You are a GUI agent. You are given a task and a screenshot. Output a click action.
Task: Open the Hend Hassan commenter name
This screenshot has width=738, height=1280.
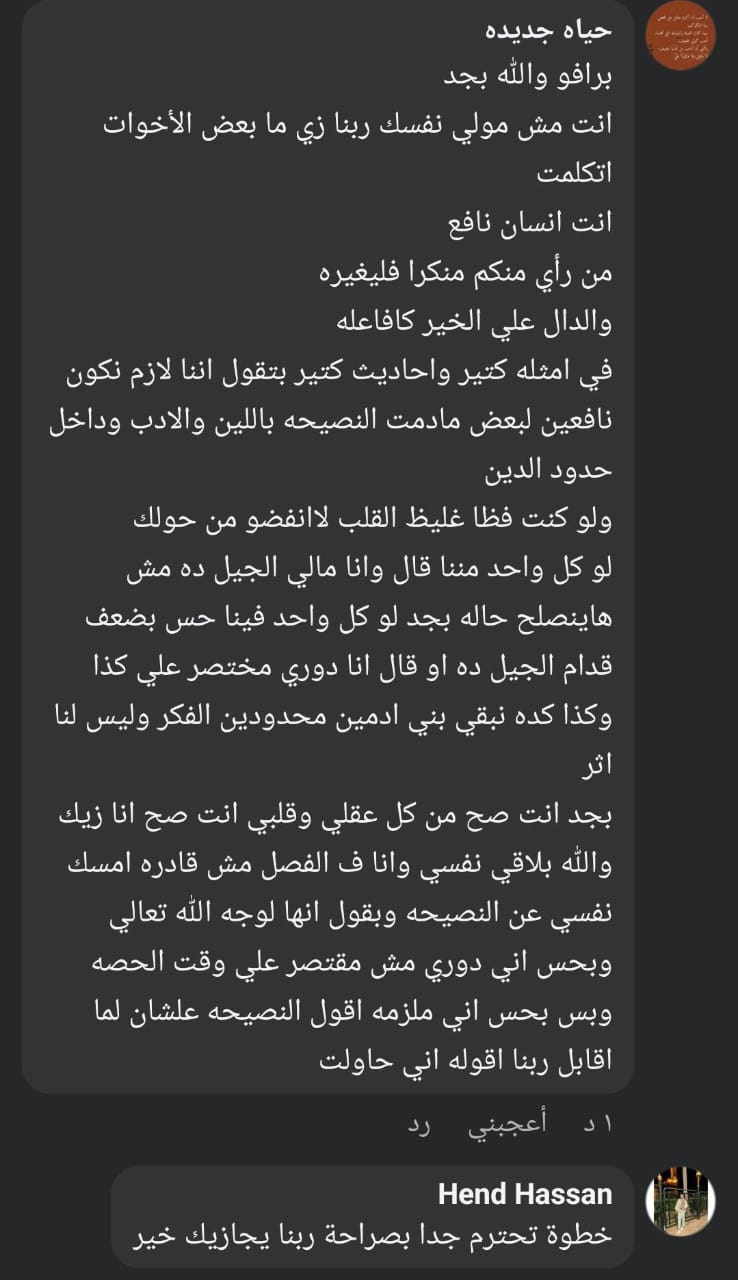[524, 1194]
